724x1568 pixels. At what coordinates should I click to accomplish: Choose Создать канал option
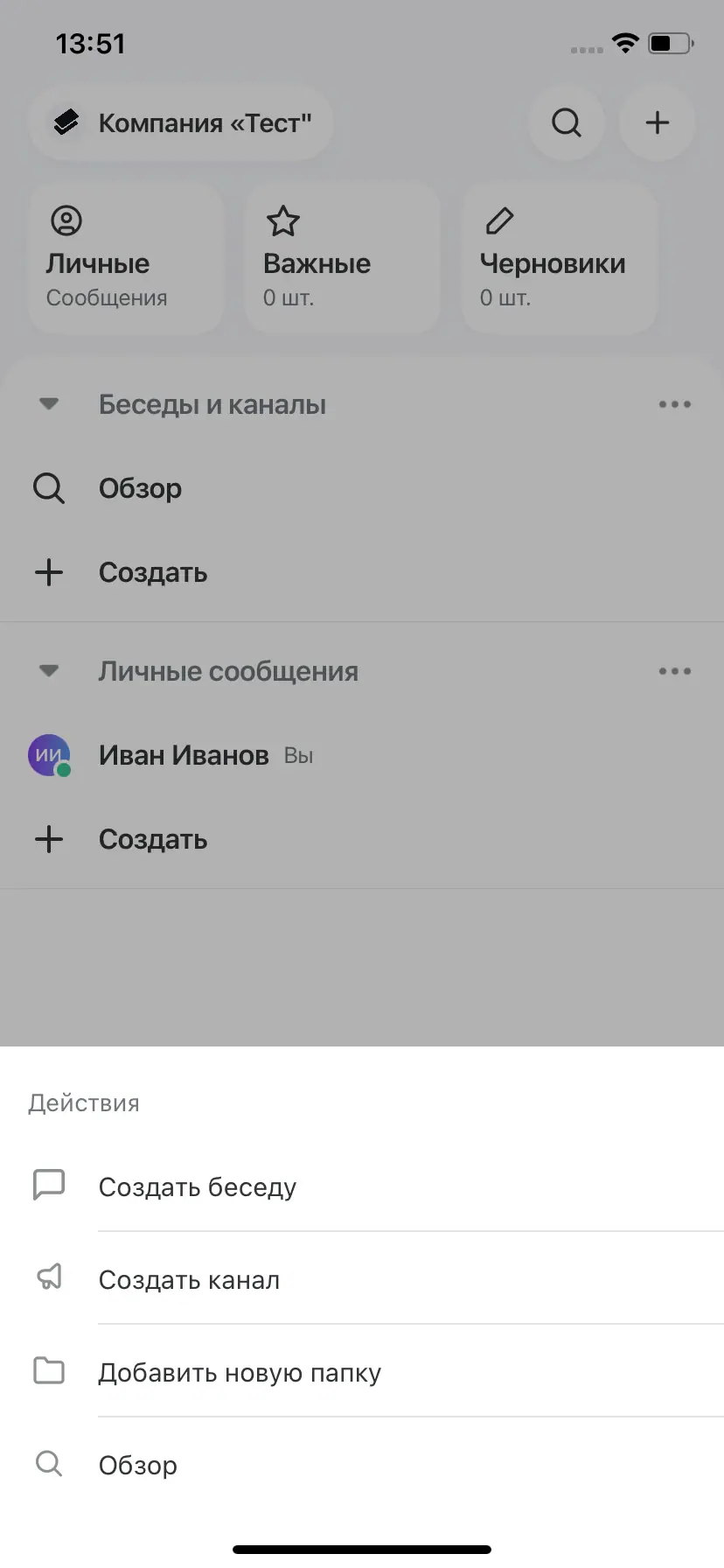point(189,1279)
